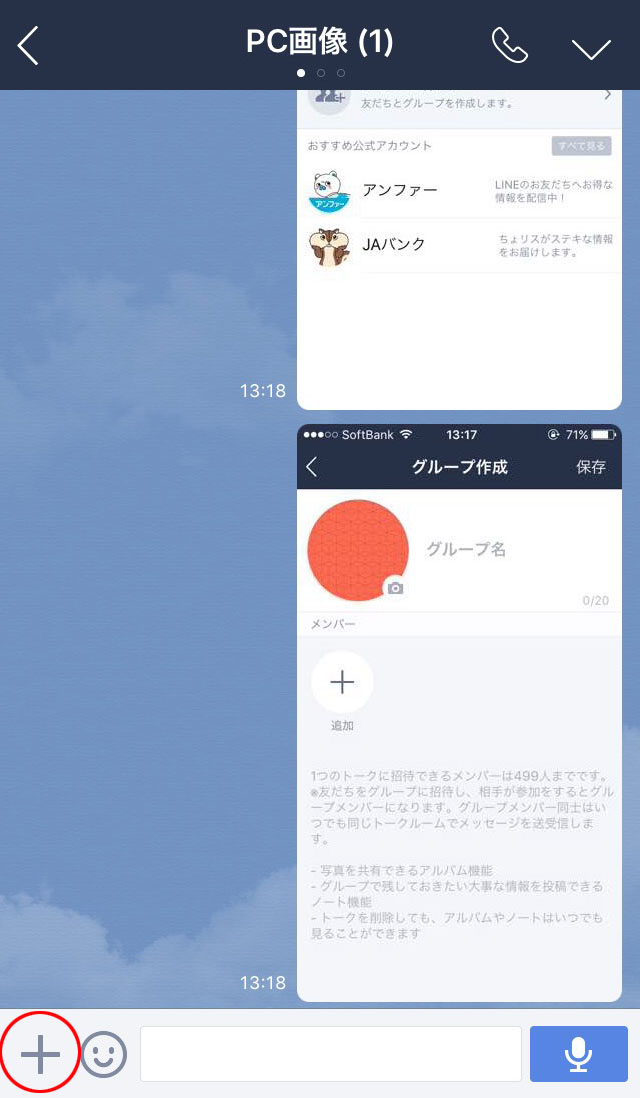Focus the message text field

(330, 1054)
